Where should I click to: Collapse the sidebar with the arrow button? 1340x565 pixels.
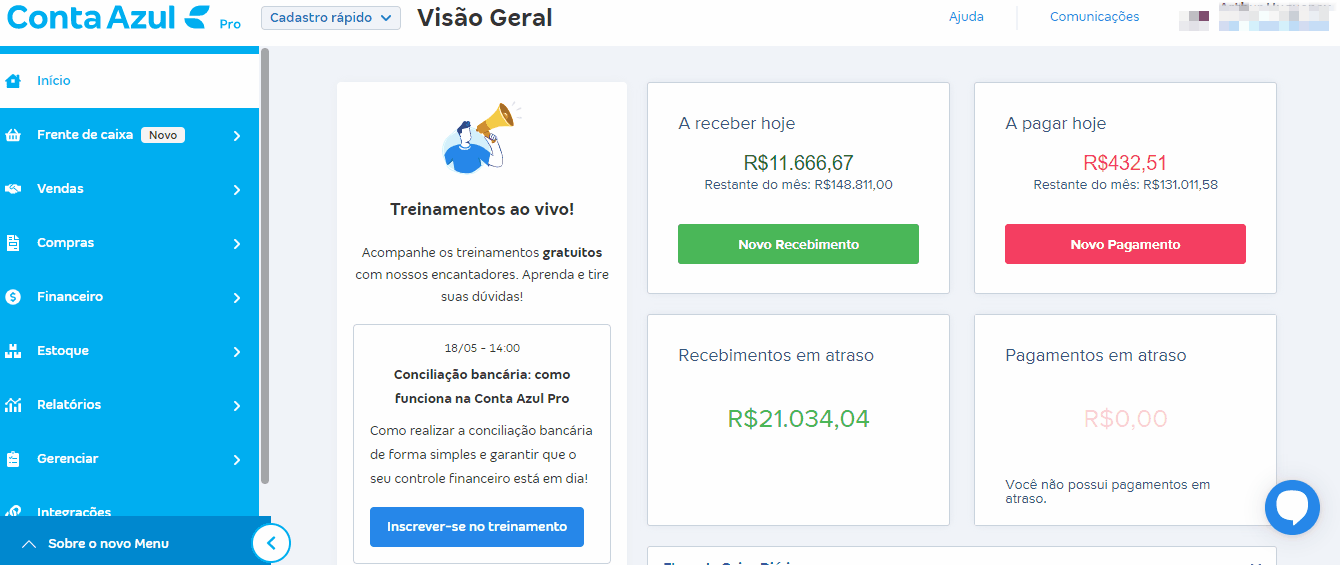pyautogui.click(x=271, y=544)
